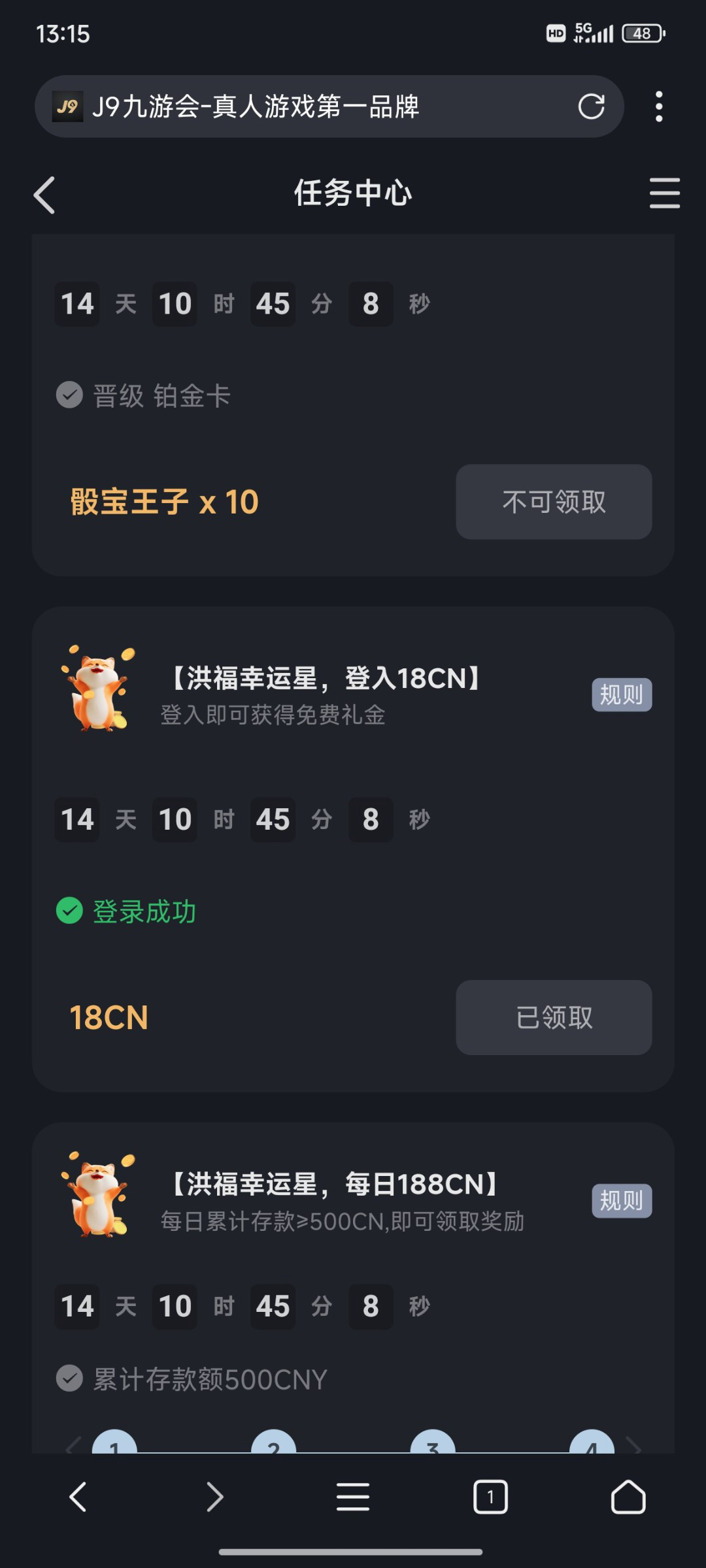View 规则 for 每日188CN task
Viewport: 706px width, 1568px height.
coord(621,1201)
